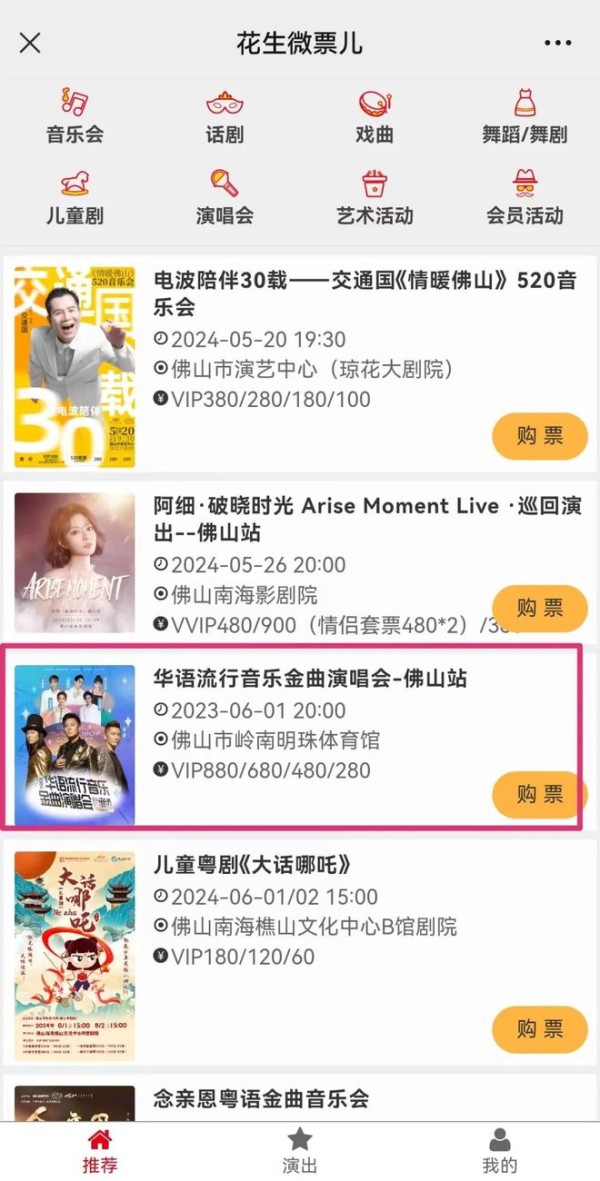Open the 舞蹈/舞剧 category
The image size is (600, 1181).
click(524, 117)
